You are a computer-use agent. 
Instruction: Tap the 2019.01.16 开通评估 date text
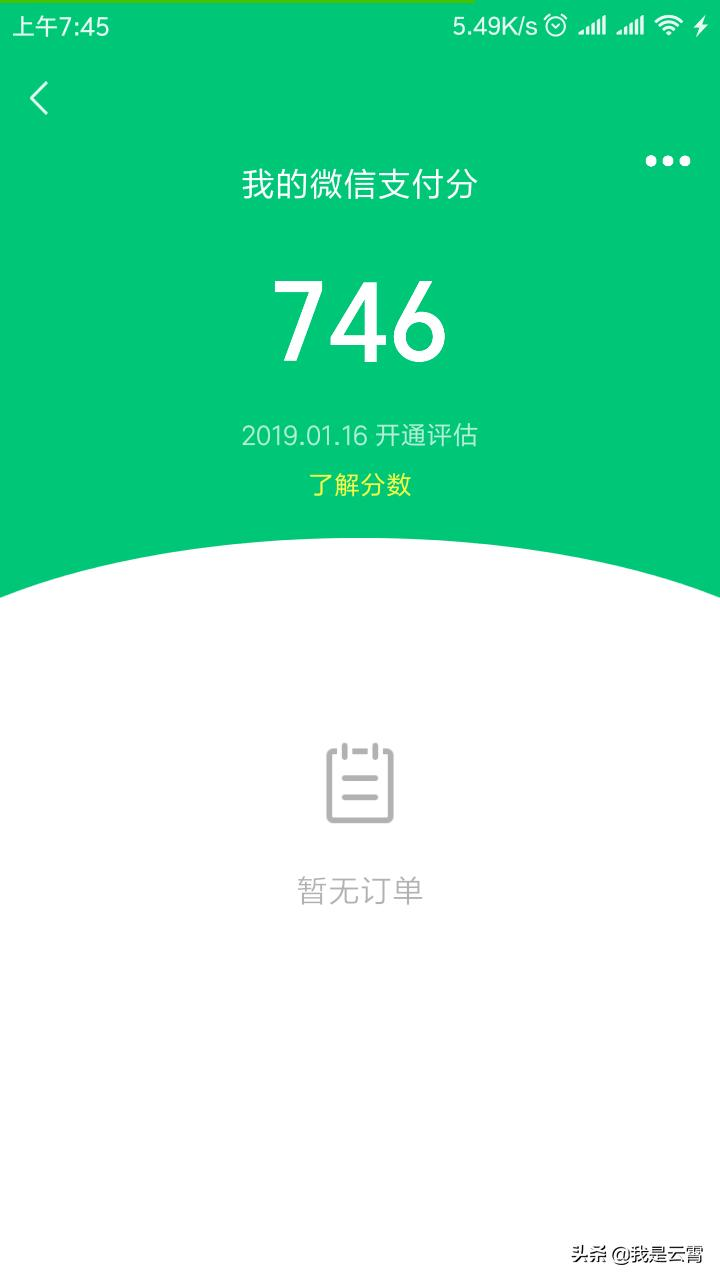click(x=360, y=434)
